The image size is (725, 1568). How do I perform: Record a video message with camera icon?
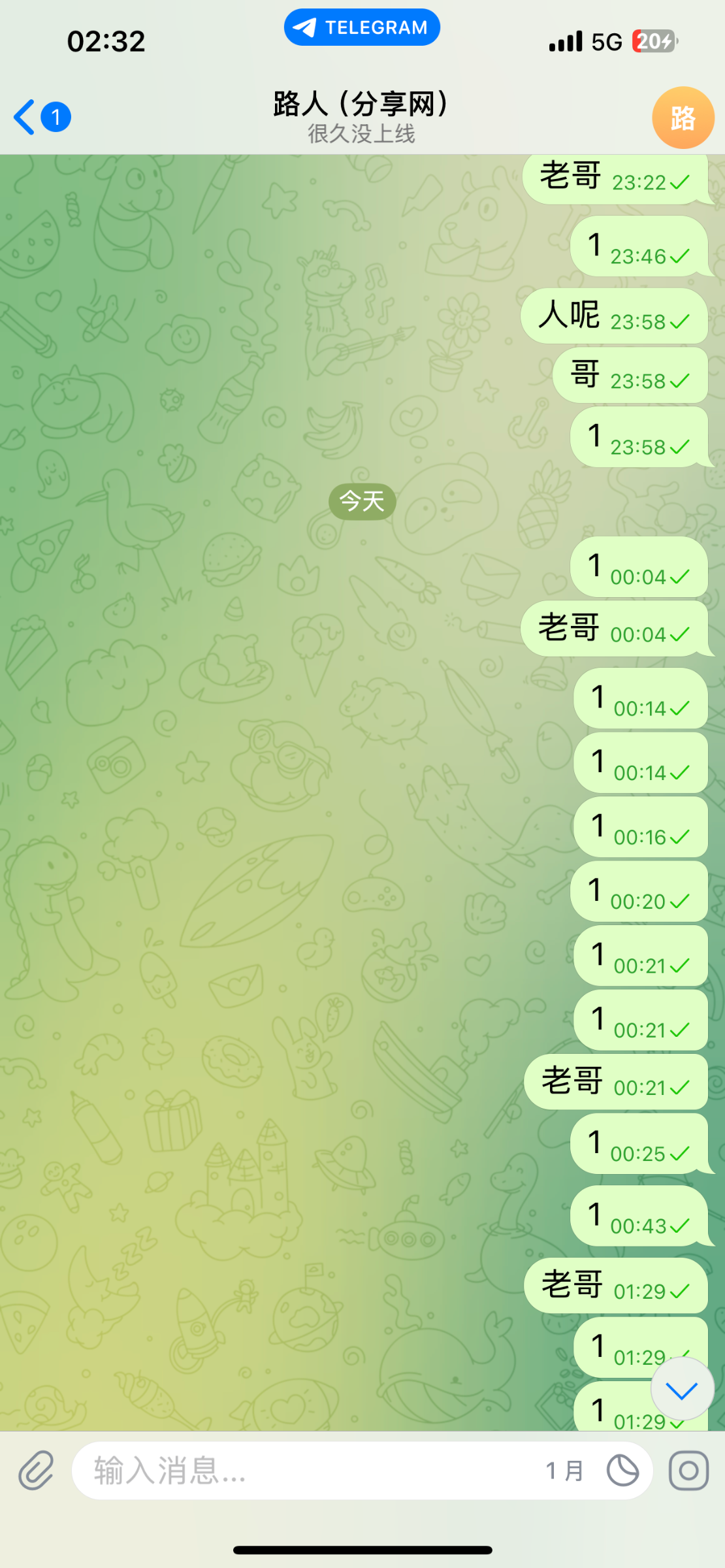tap(688, 1471)
